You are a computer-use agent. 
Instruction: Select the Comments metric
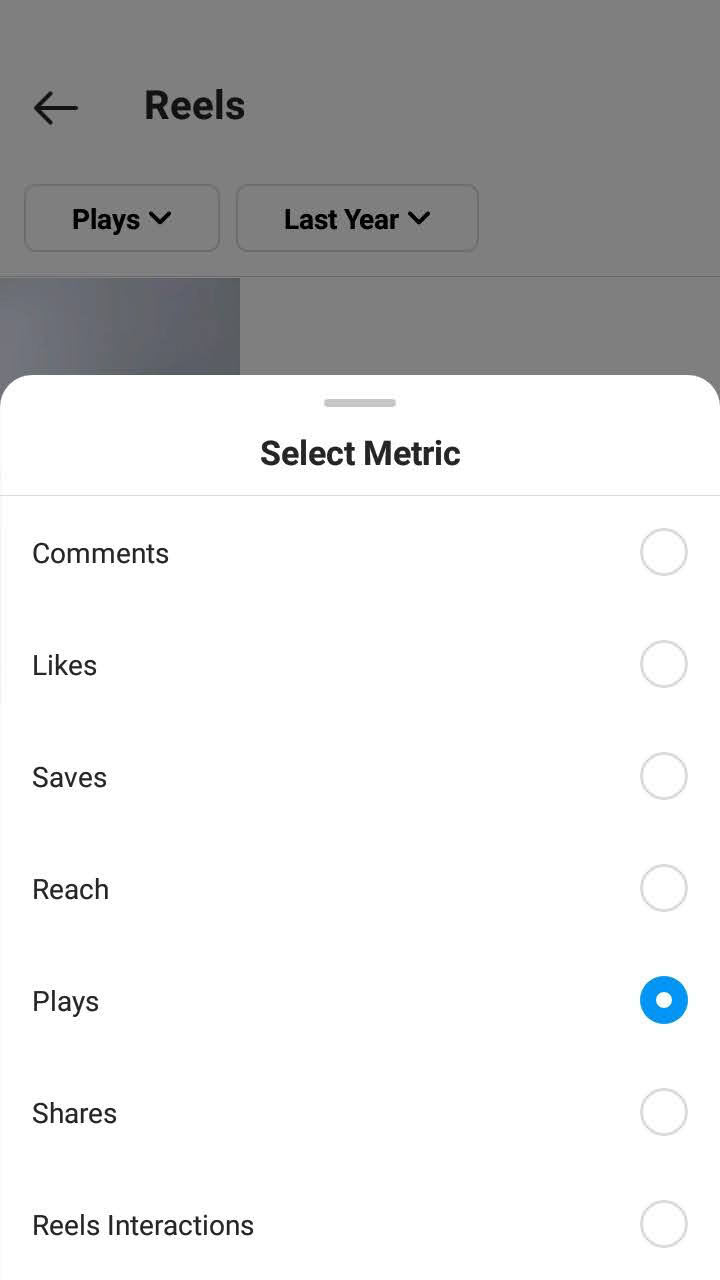tap(360, 553)
